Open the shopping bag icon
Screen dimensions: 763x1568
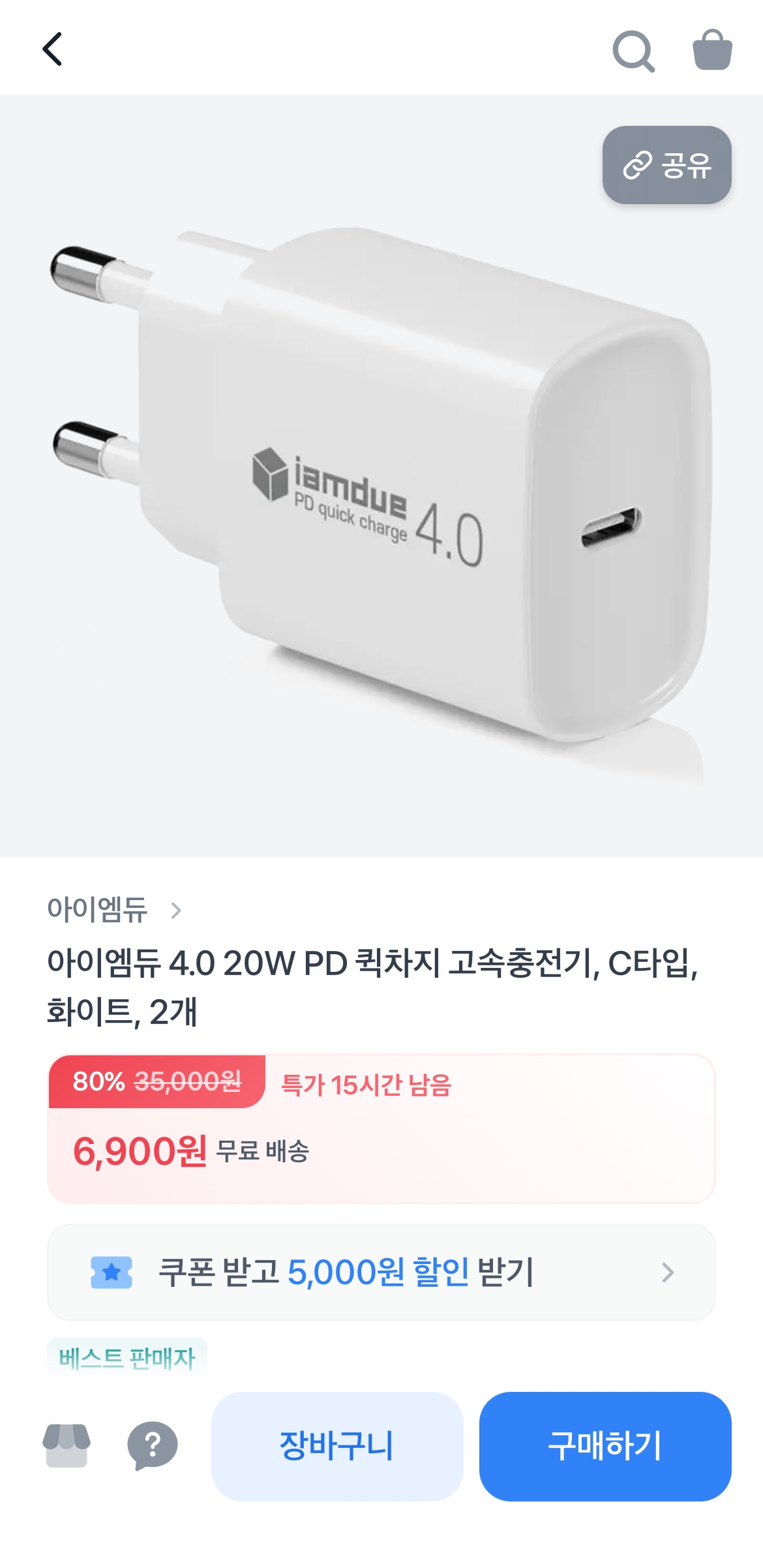pyautogui.click(x=712, y=50)
